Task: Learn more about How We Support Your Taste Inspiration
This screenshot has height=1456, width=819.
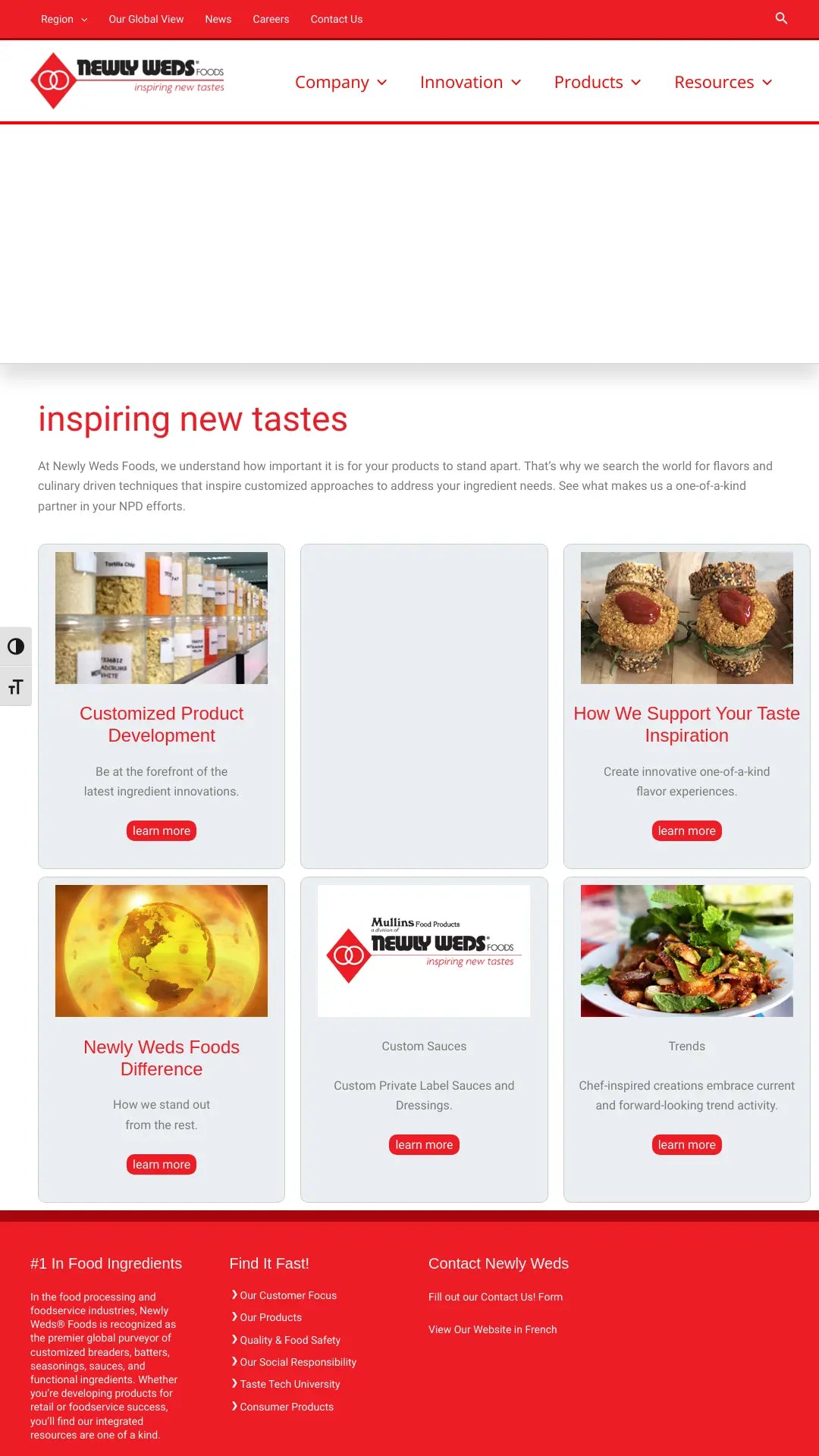Action: tap(686, 830)
